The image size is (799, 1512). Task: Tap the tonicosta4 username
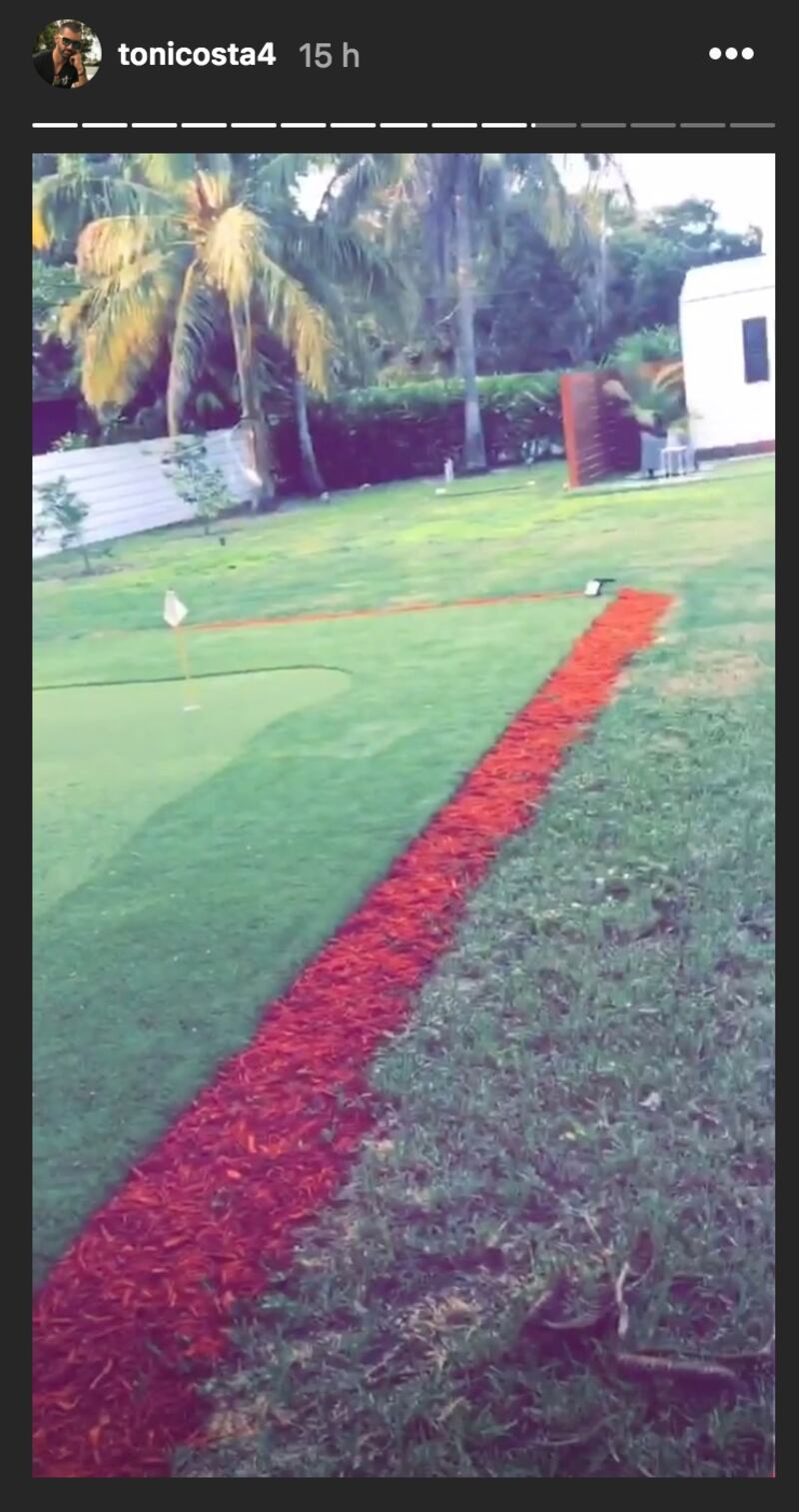[197, 55]
